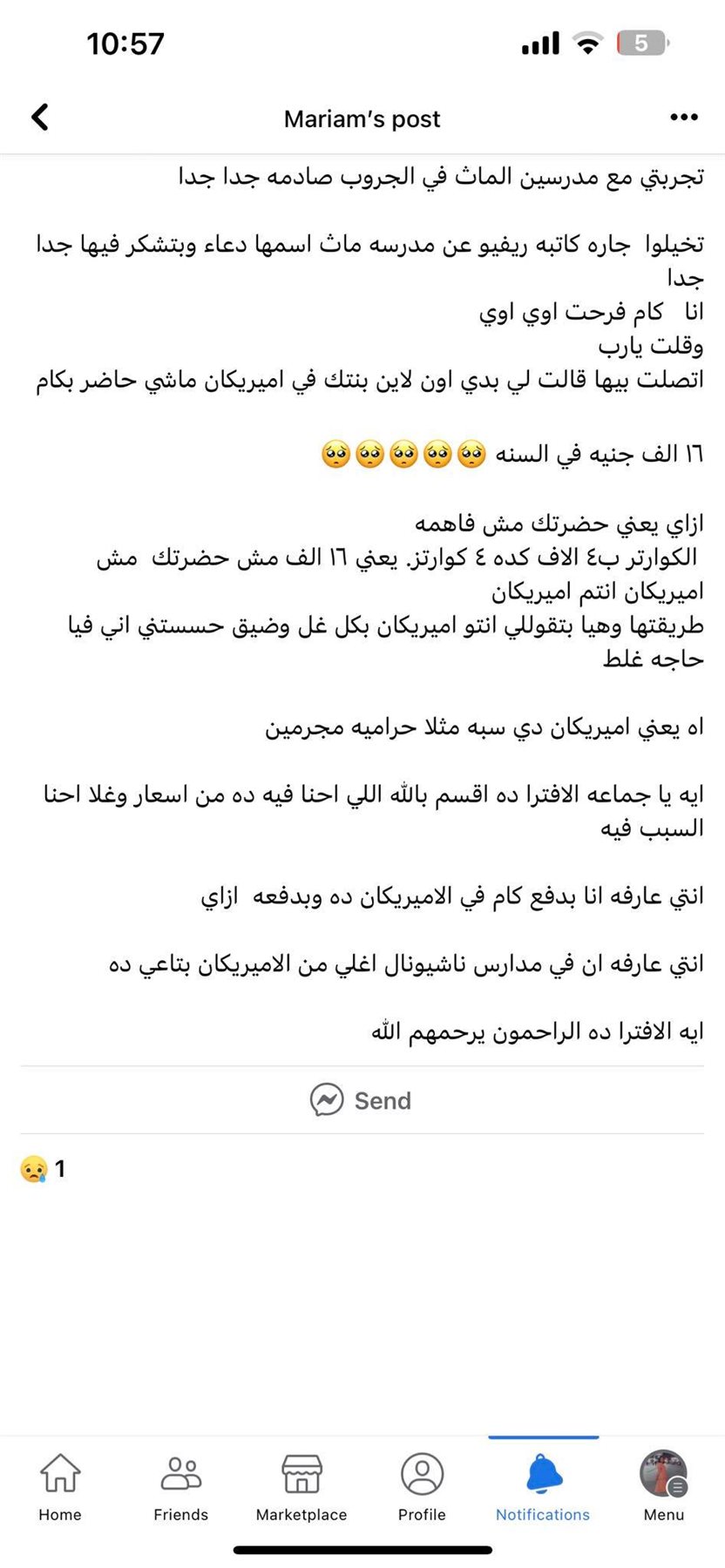This screenshot has height=1568, width=725.
Task: Open the Menu tab
Action: click(x=664, y=1487)
